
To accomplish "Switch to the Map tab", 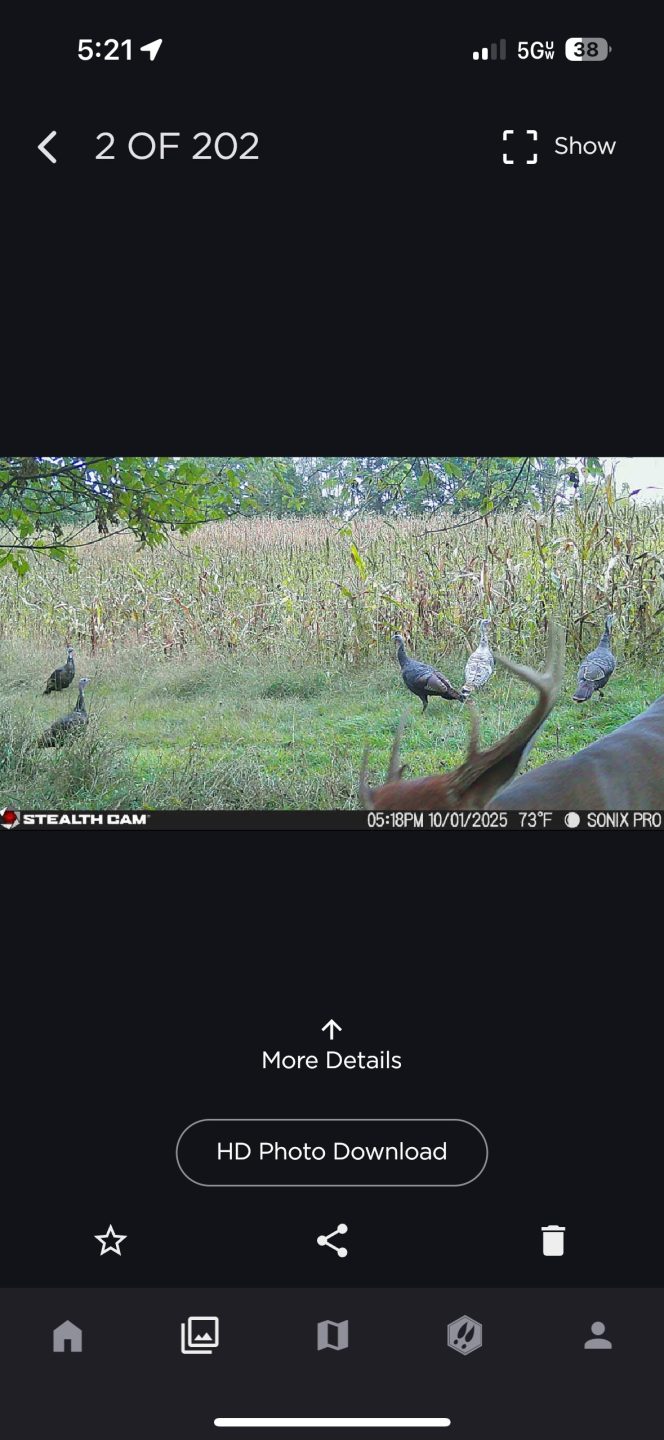I will click(x=332, y=1335).
